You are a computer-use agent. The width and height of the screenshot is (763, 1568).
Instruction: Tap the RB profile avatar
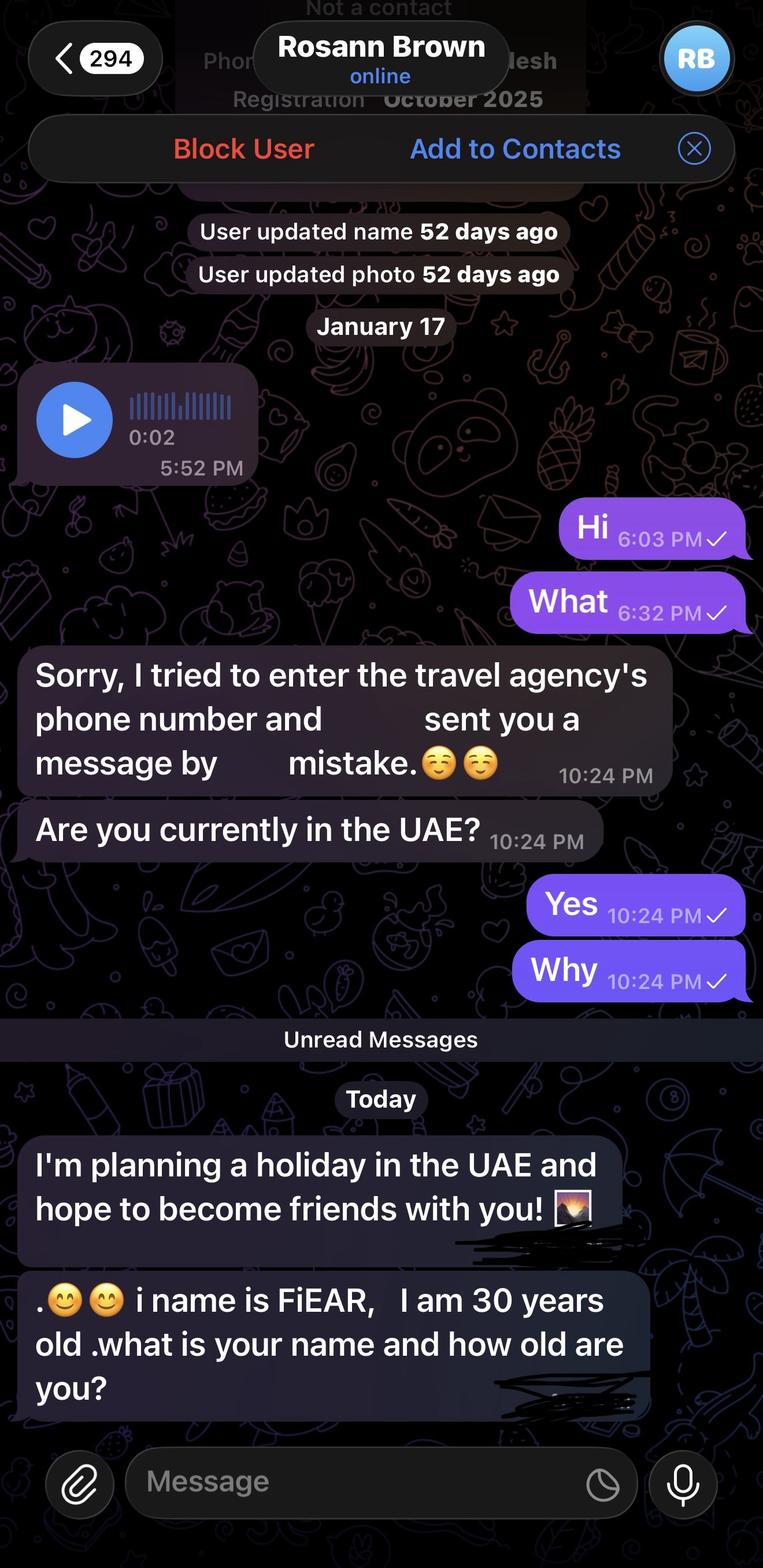click(696, 58)
